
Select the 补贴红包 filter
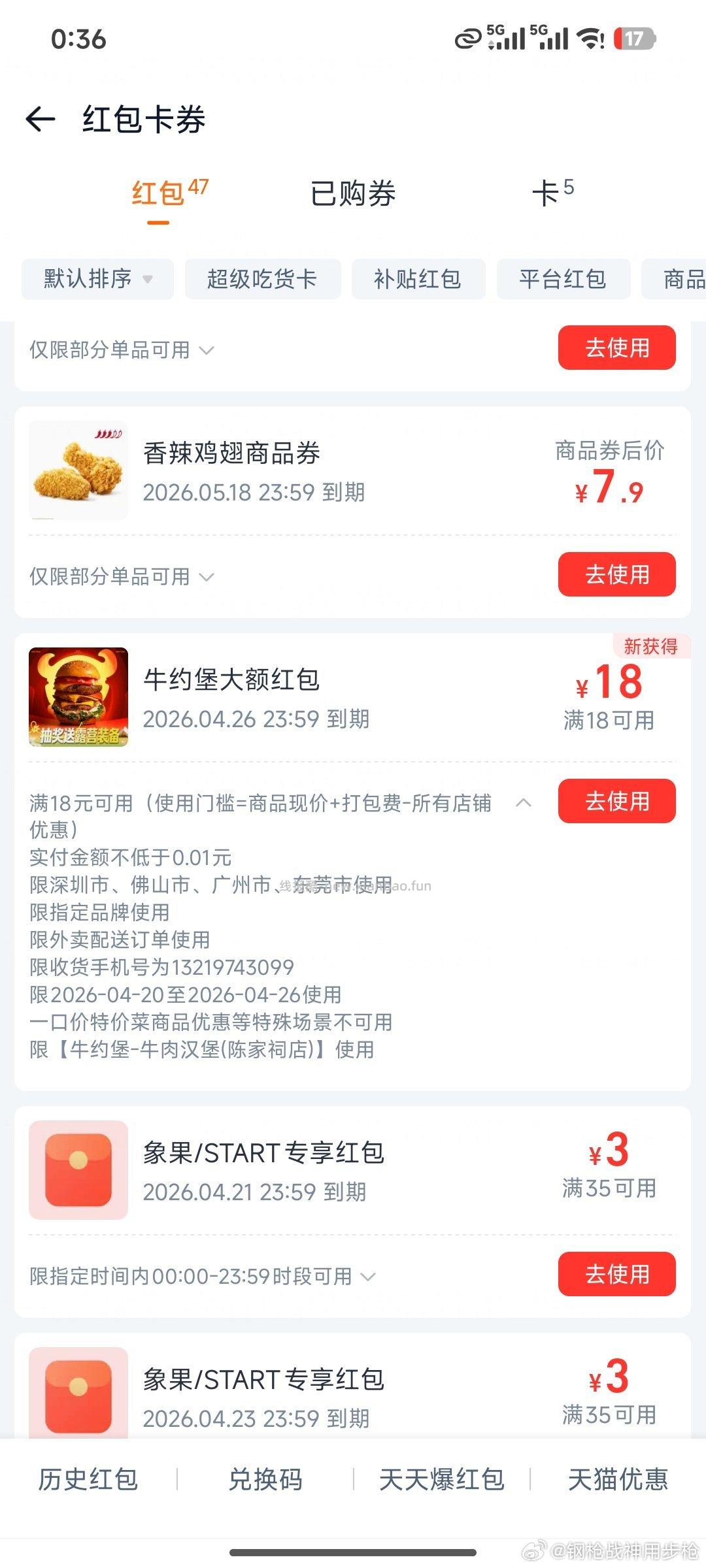[x=419, y=279]
